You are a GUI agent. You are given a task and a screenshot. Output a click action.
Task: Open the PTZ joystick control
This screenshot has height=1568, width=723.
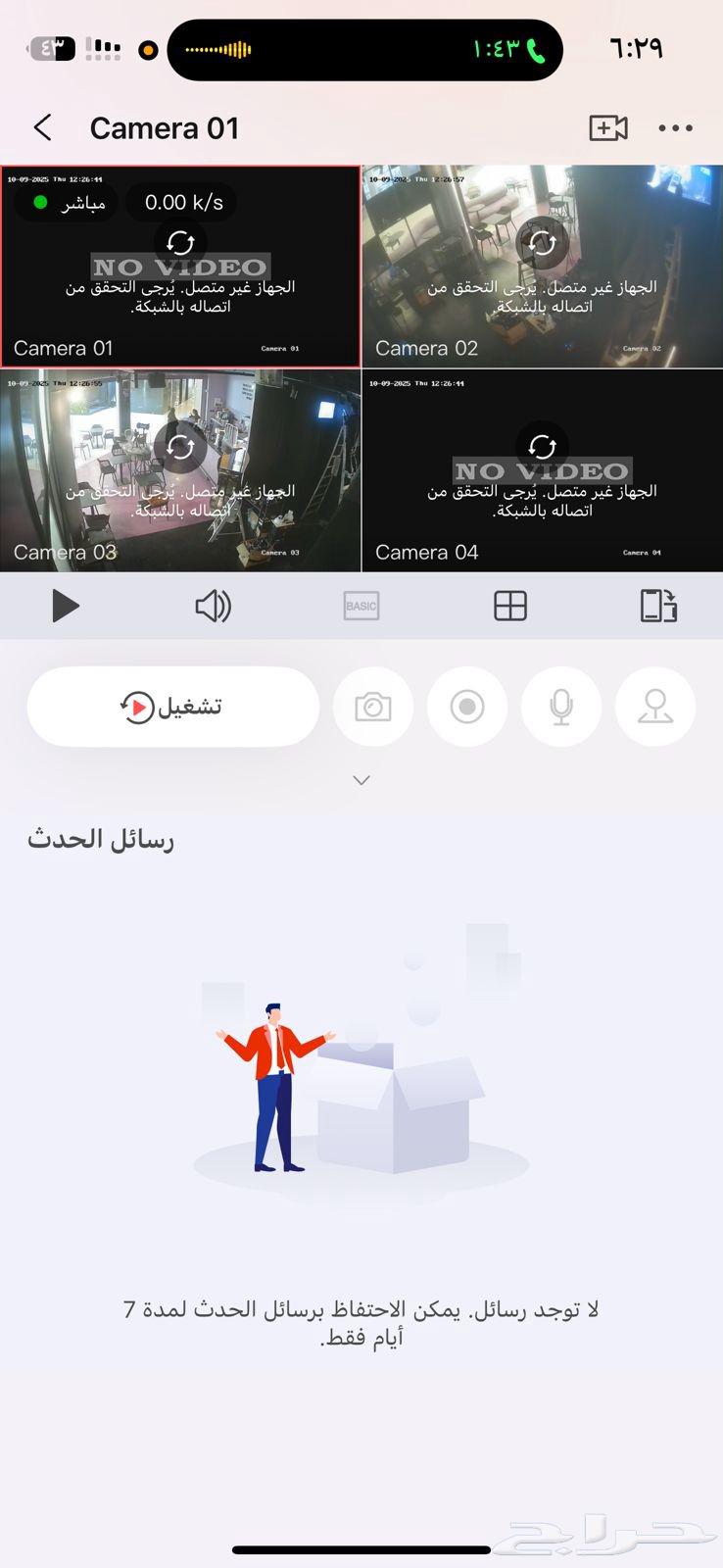pyautogui.click(x=655, y=707)
